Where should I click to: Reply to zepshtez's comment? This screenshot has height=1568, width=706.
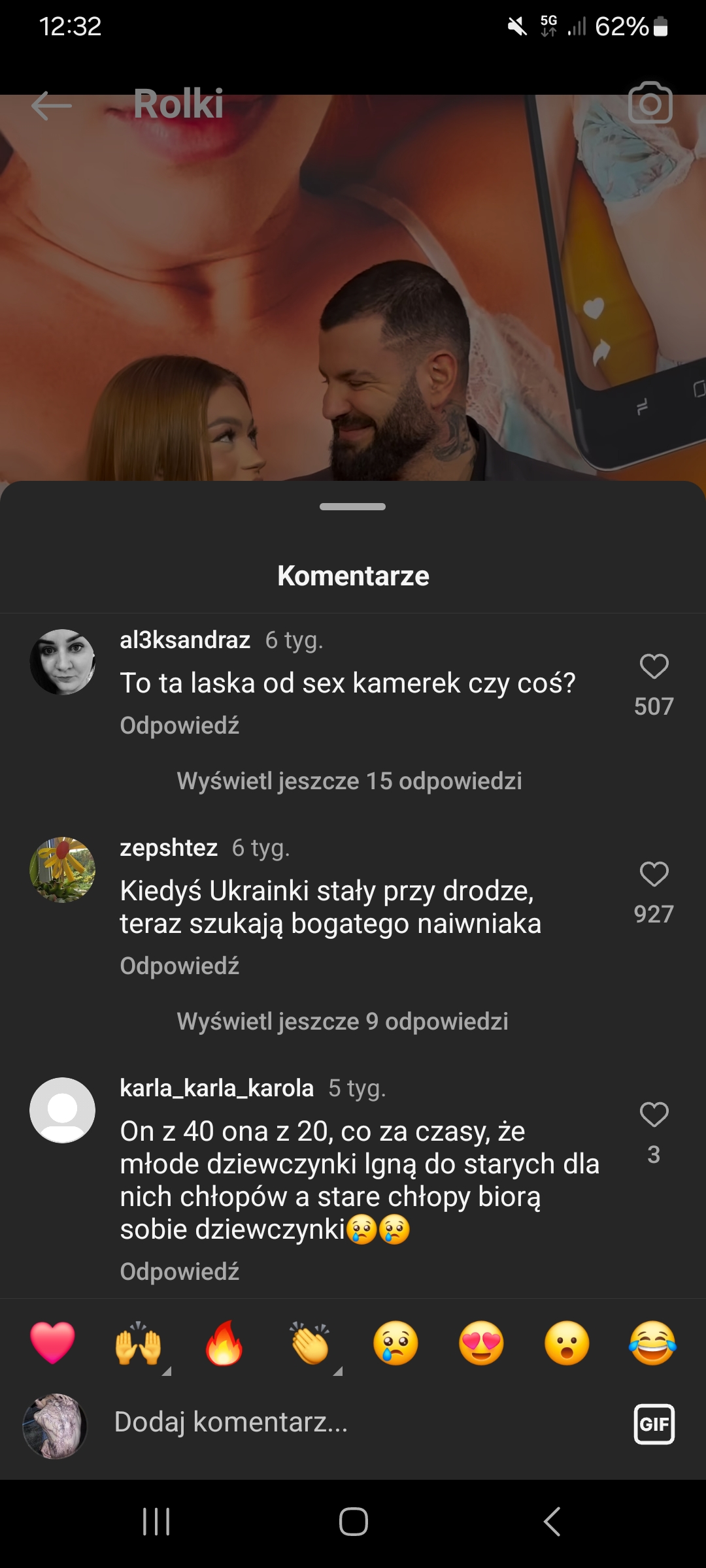[179, 966]
